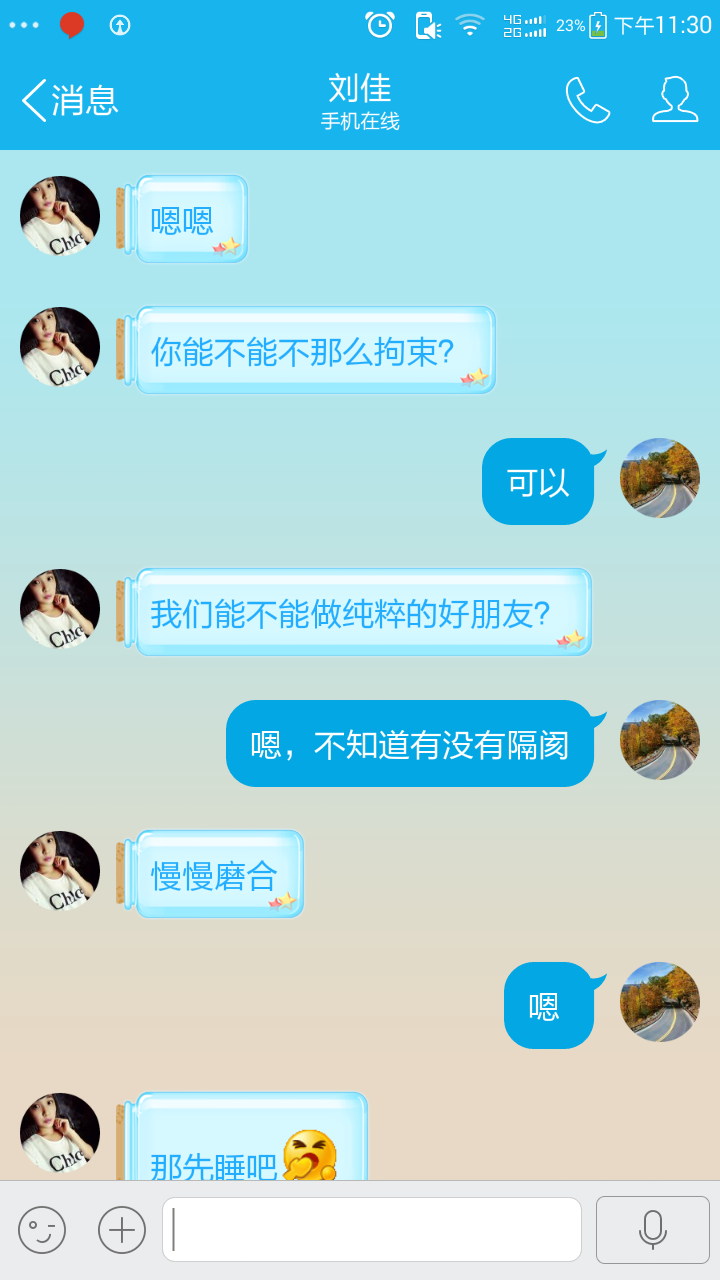
Task: Open 刘佳's contact profile icon
Action: point(675,100)
